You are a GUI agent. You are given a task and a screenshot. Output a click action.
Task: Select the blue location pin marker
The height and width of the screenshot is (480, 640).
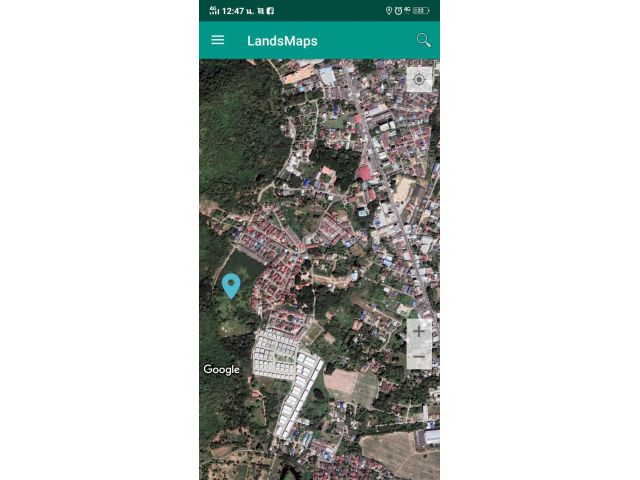click(x=231, y=285)
